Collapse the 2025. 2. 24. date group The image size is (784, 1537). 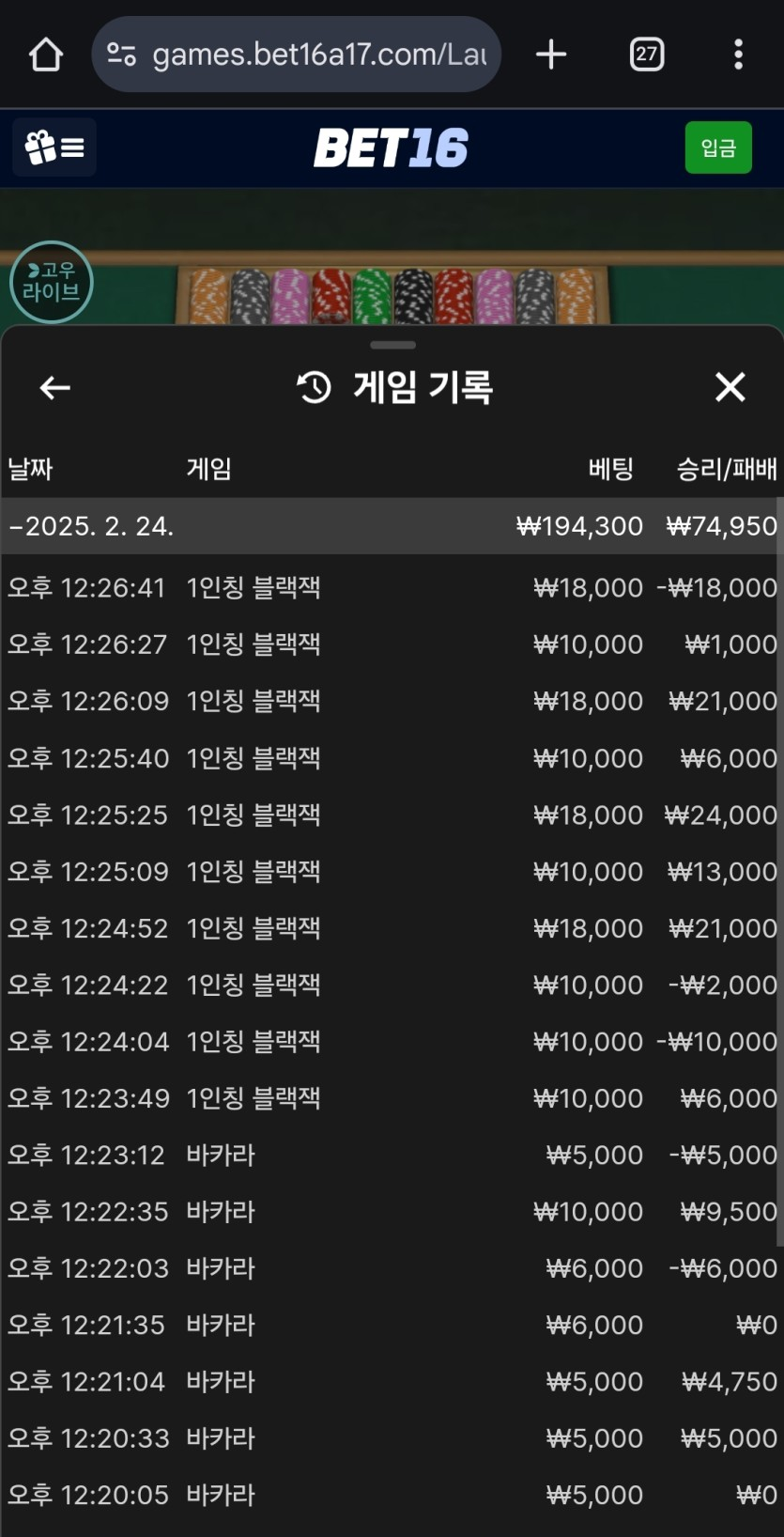coord(389,526)
